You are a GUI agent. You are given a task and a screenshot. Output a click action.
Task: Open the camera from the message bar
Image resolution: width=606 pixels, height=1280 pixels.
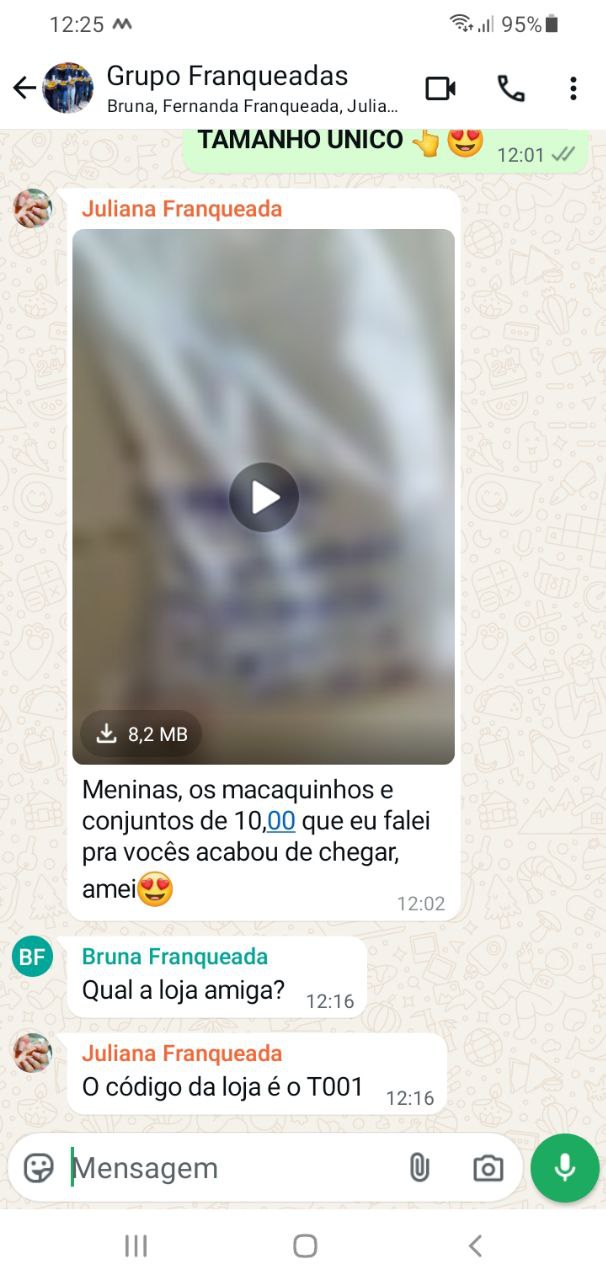pyautogui.click(x=488, y=1167)
